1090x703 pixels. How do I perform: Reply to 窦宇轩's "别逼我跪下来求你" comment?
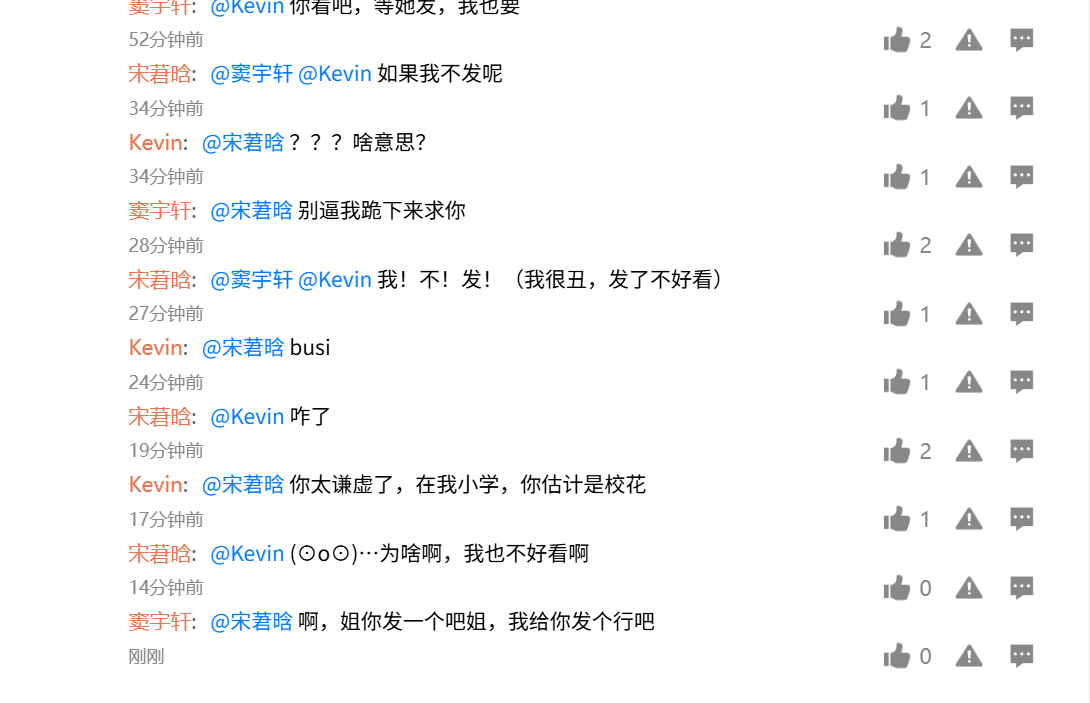(x=1021, y=245)
